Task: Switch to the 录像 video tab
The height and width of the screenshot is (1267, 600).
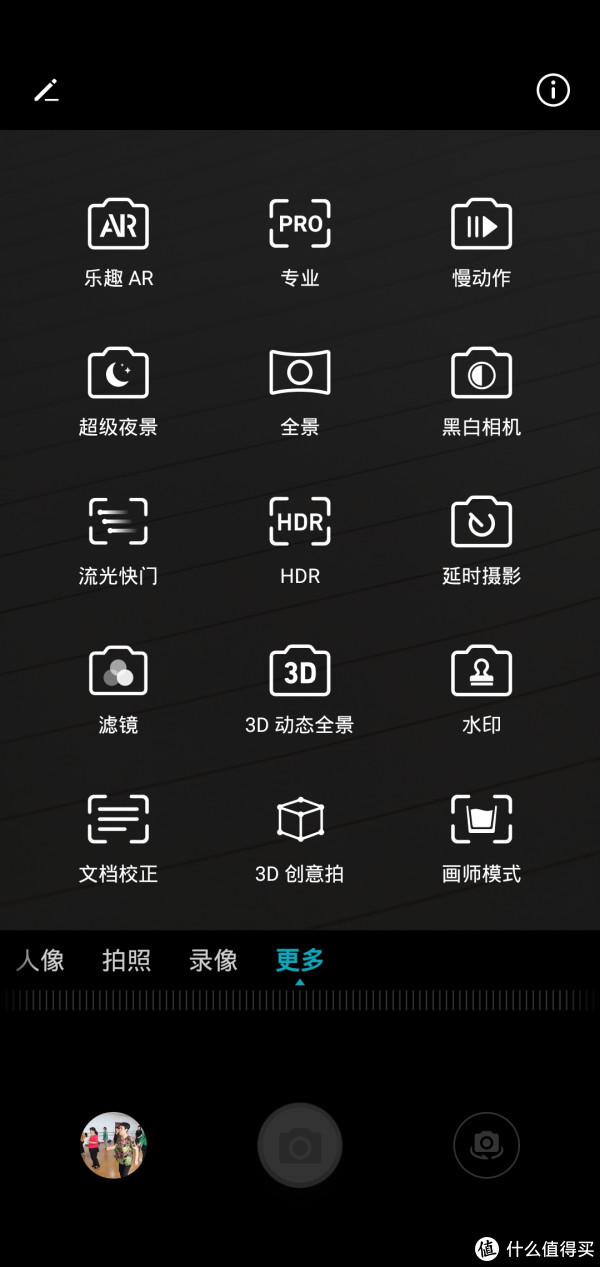Action: click(x=213, y=961)
